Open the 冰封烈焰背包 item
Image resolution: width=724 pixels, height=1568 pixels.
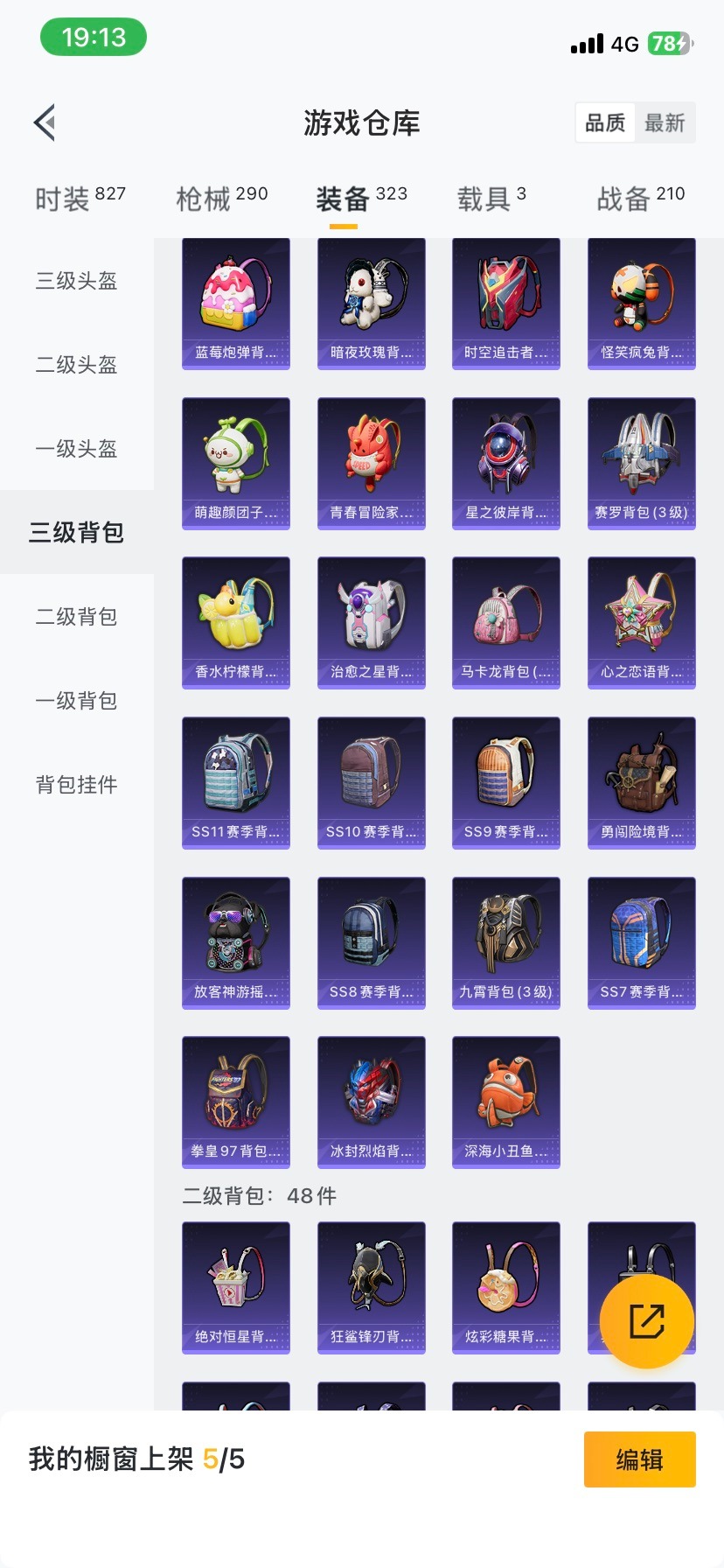(371, 1101)
